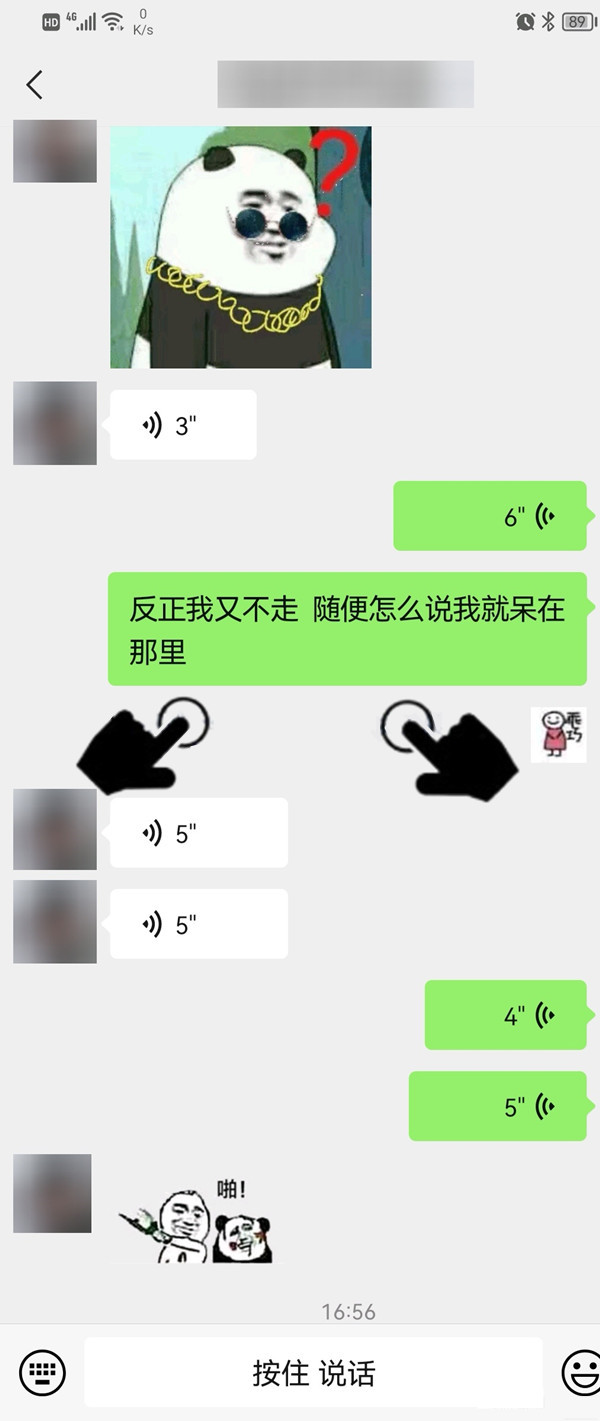This screenshot has width=600, height=1421.
Task: Play the green 5-second voice message
Action: pyautogui.click(x=497, y=1106)
